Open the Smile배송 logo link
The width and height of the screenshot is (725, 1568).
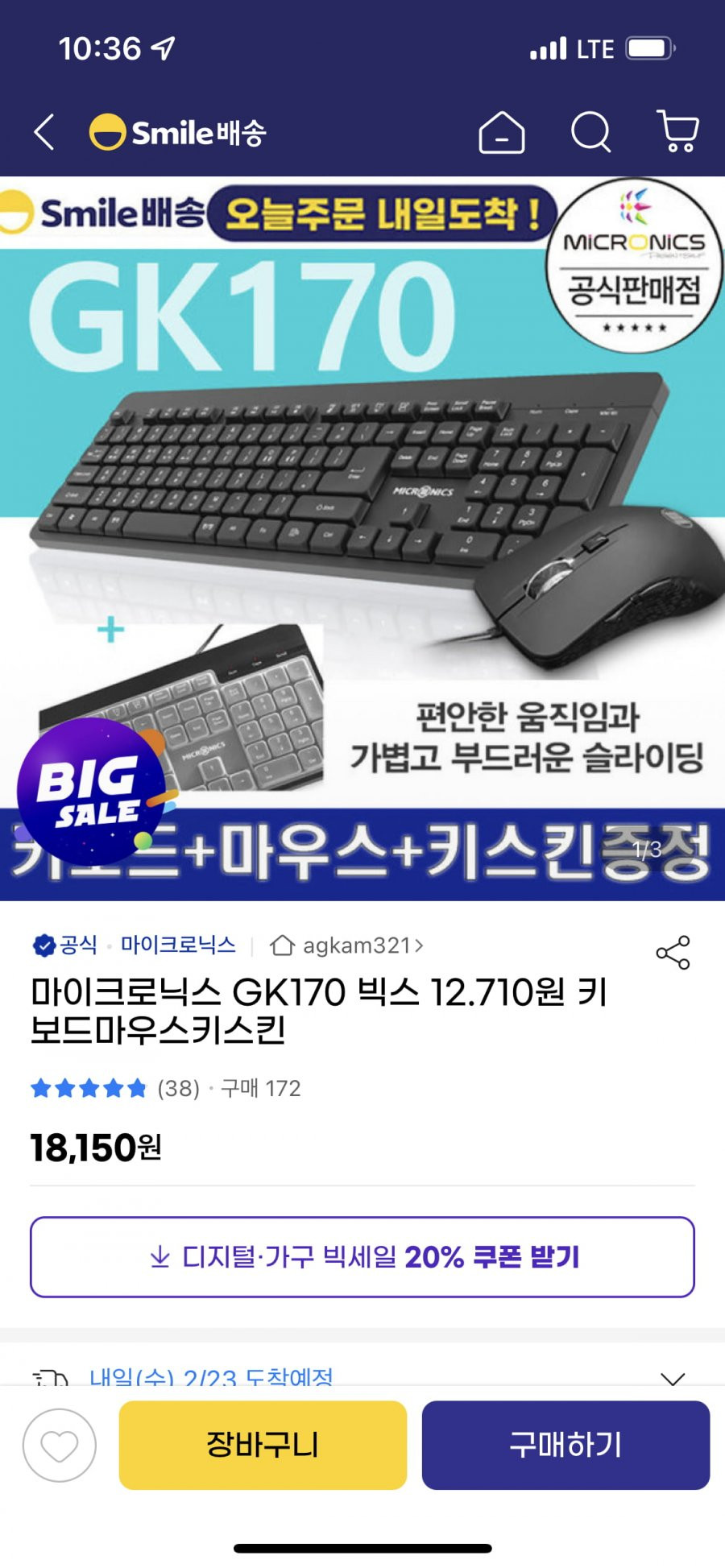[178, 133]
